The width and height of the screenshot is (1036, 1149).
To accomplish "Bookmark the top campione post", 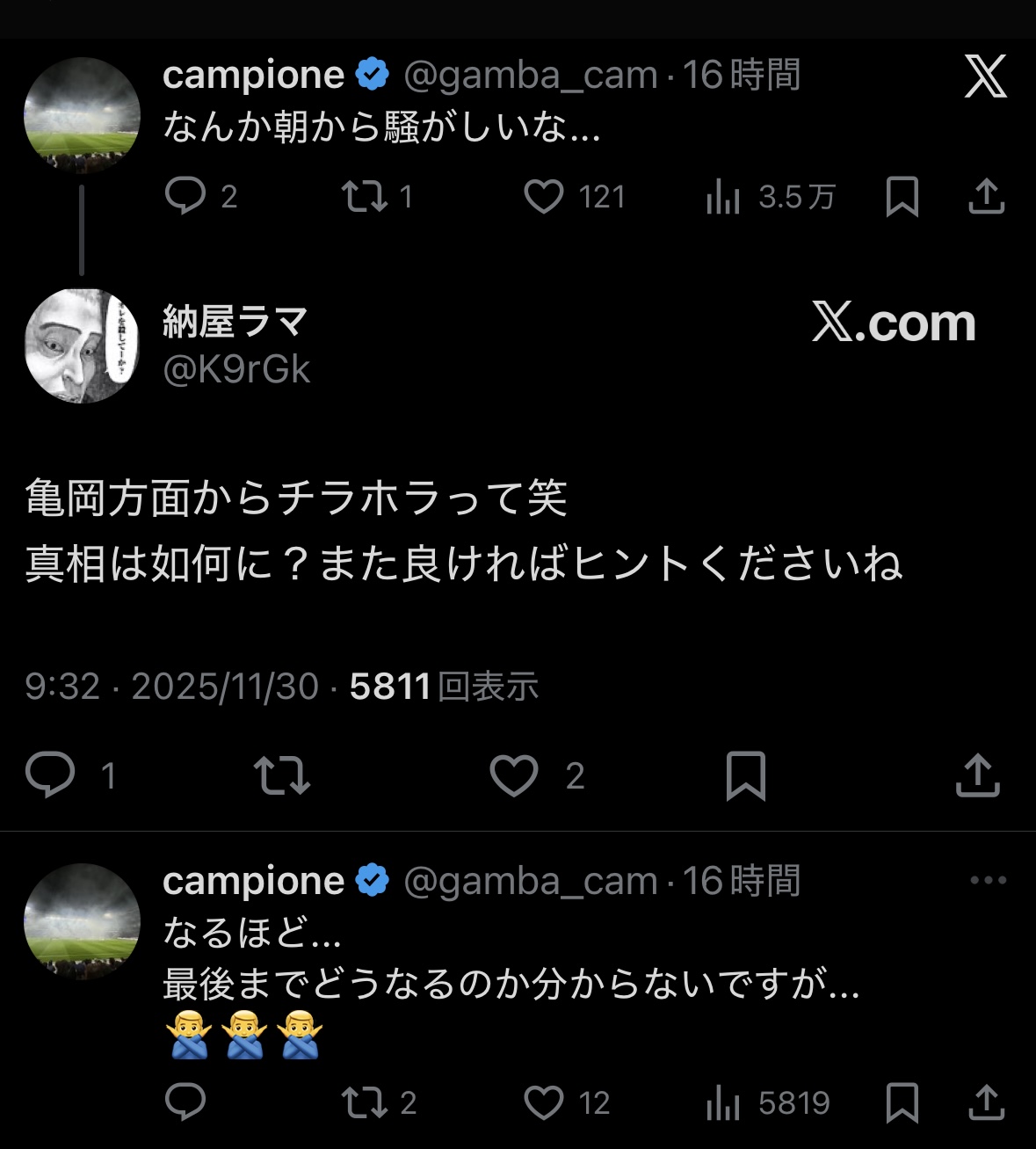I will click(902, 196).
